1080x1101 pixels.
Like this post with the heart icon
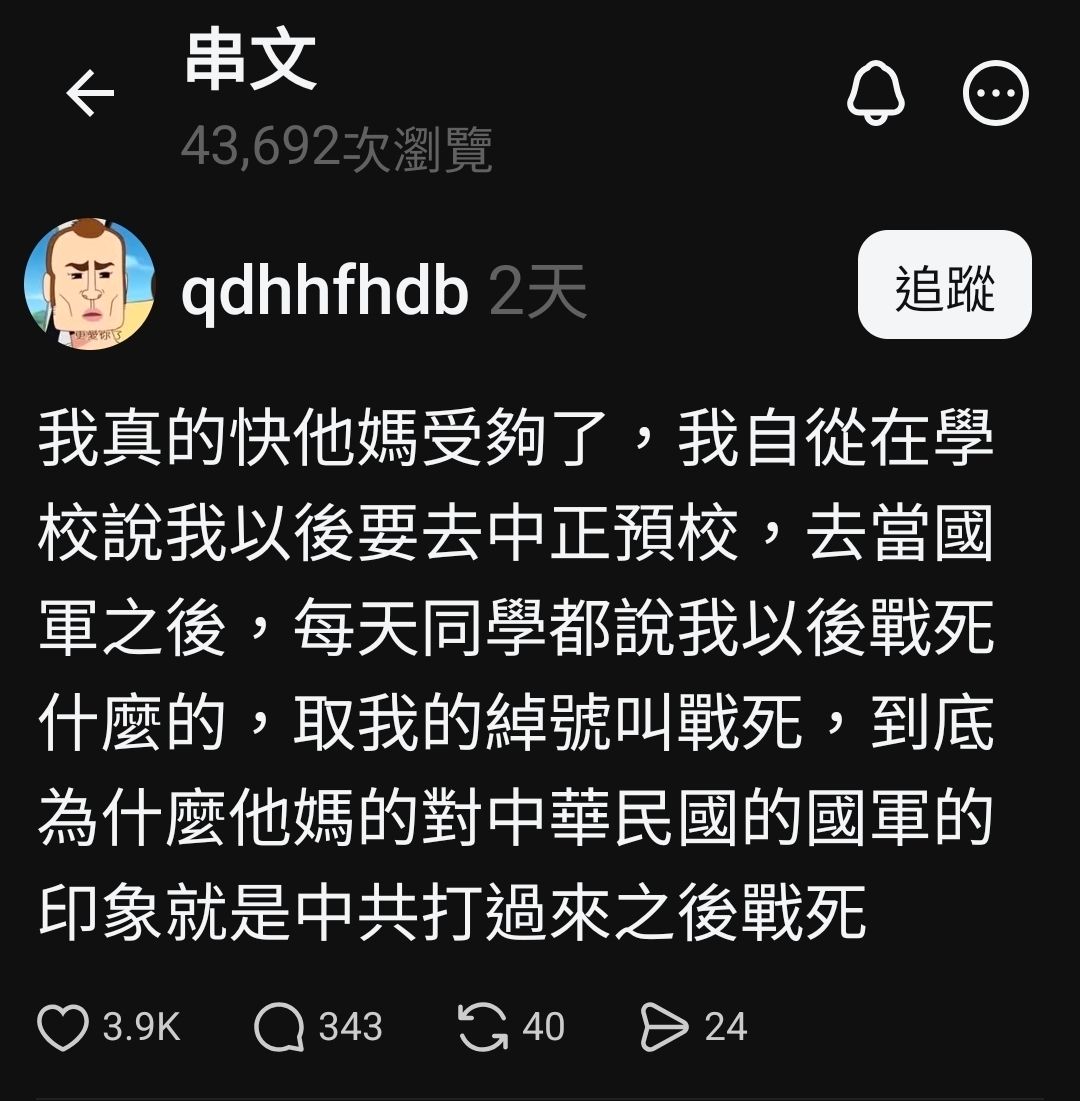coord(62,1027)
